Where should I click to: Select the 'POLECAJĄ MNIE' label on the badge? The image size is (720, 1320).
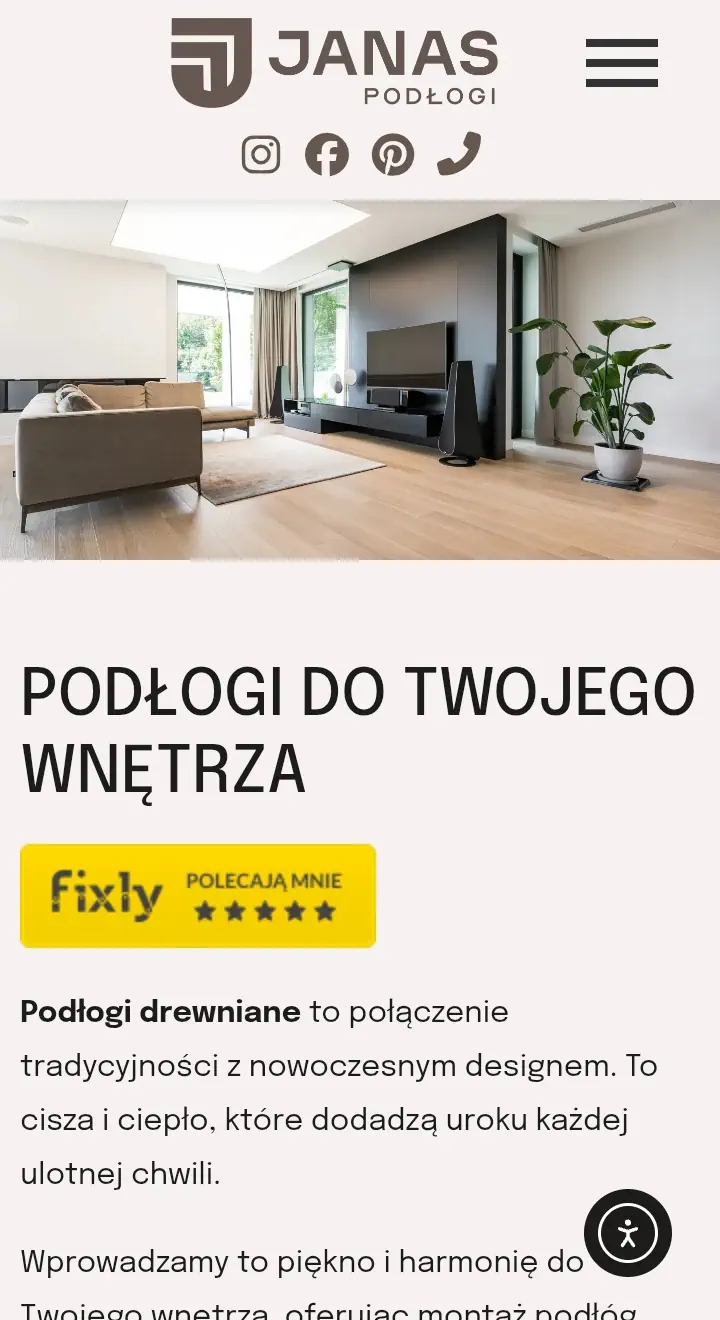coord(263,881)
